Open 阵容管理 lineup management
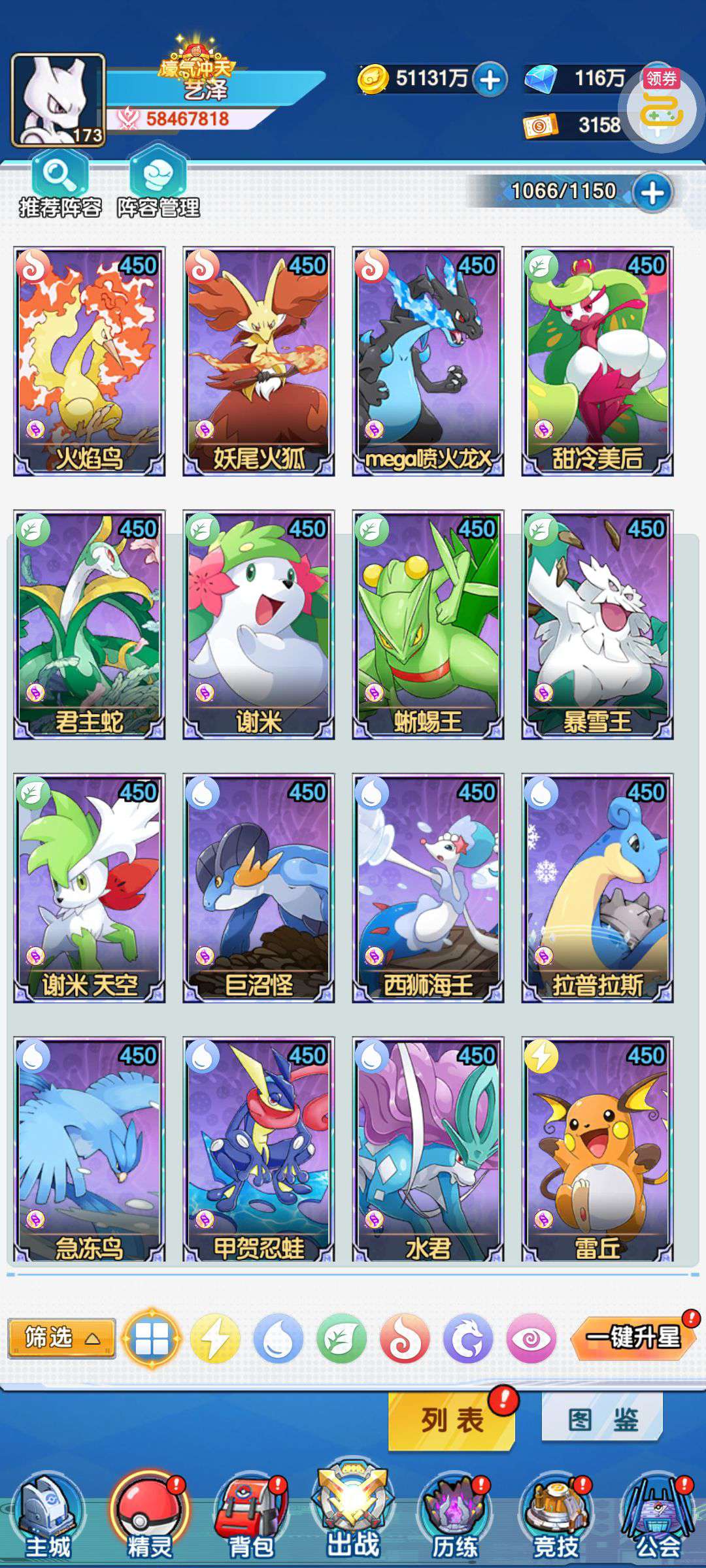Image resolution: width=706 pixels, height=1568 pixels. coord(158,186)
